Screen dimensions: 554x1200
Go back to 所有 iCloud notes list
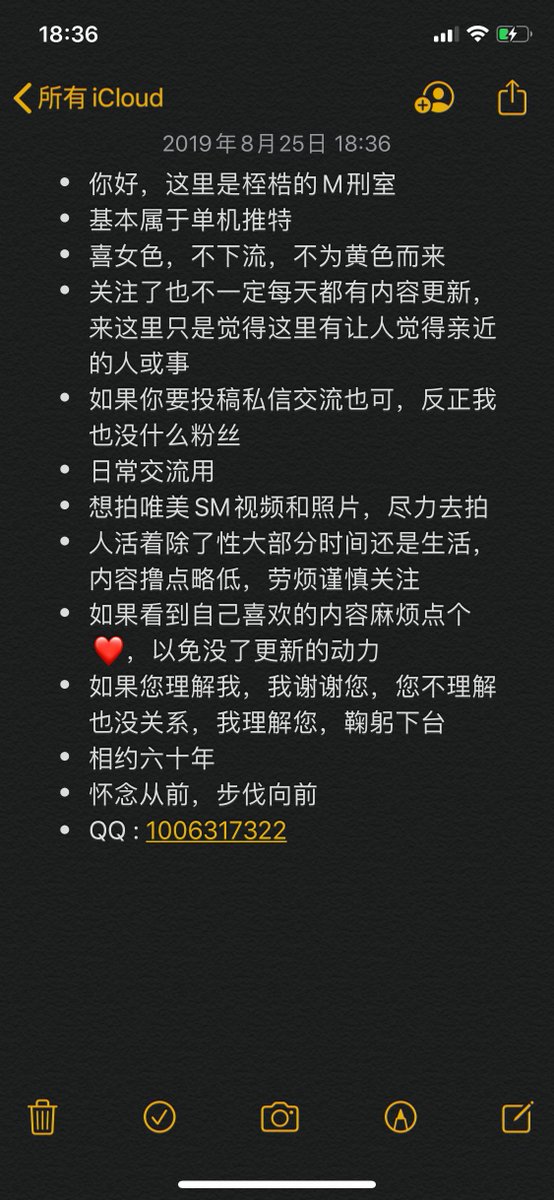[x=88, y=98]
